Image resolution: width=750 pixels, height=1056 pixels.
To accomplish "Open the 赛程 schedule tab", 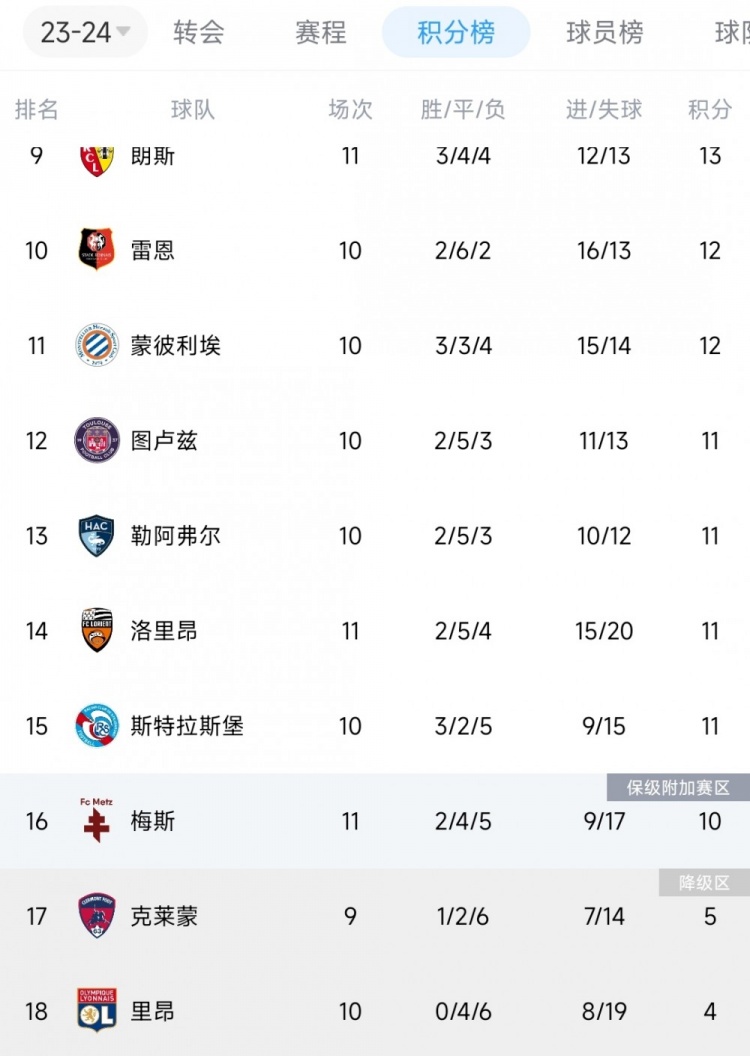I will click(x=320, y=33).
